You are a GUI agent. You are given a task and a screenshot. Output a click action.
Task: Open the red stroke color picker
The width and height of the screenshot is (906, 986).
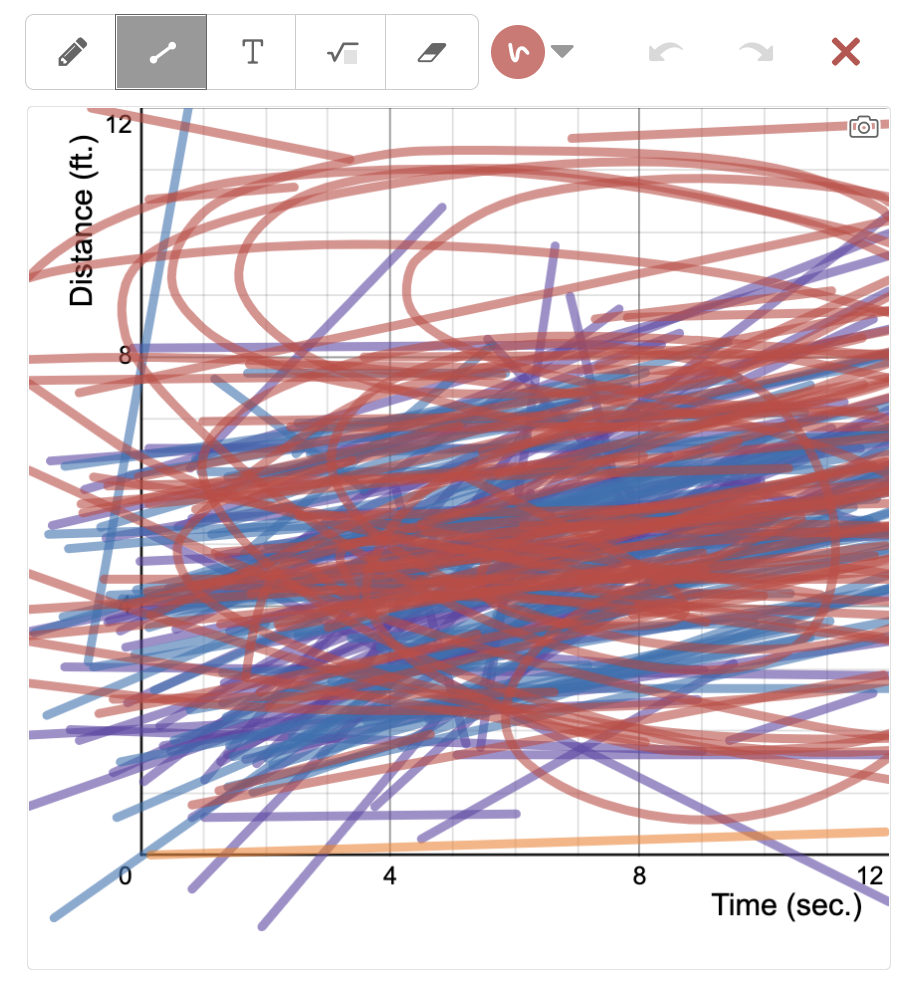click(x=531, y=51)
